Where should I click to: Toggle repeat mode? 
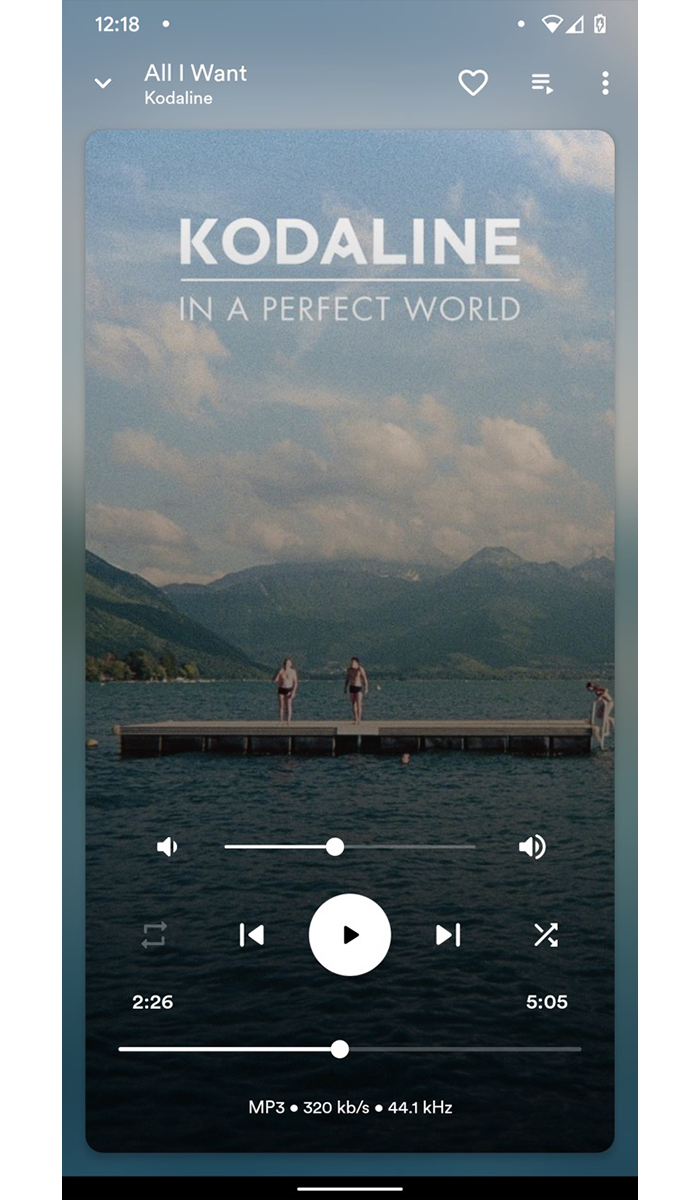tap(154, 935)
